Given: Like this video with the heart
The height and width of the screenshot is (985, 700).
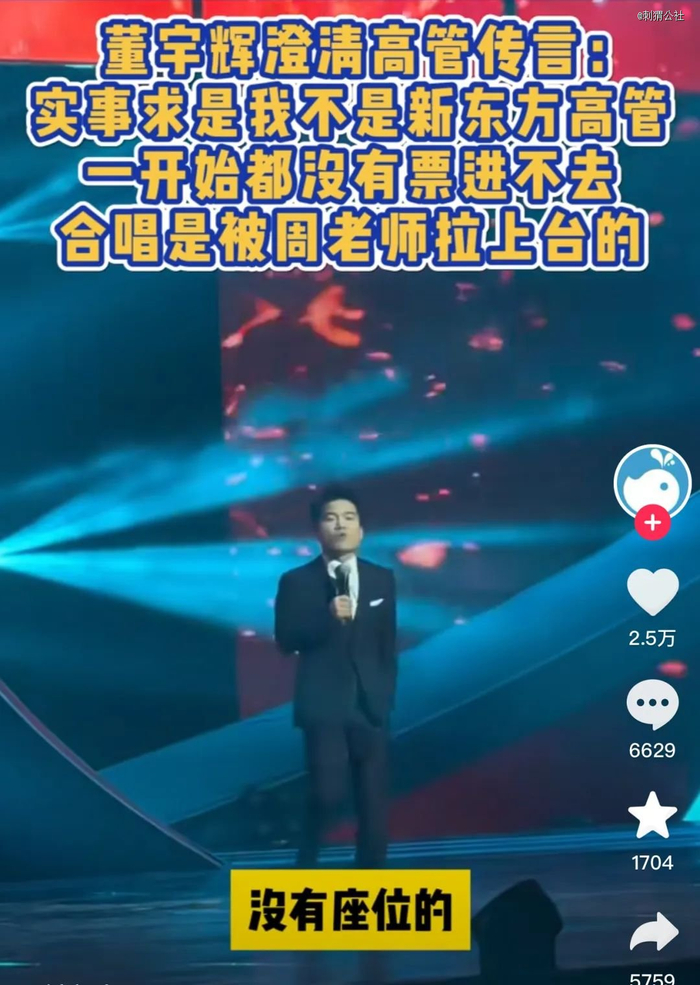Looking at the screenshot, I should click(652, 592).
